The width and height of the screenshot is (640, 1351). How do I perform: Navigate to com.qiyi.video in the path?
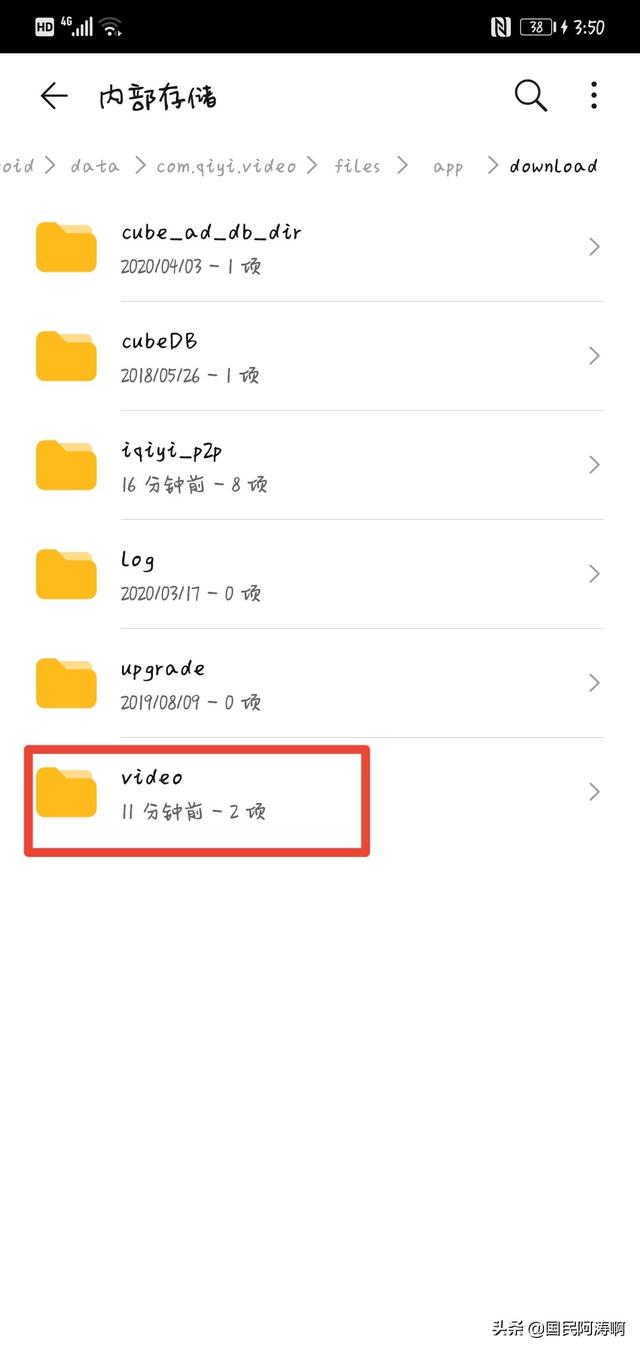tap(226, 166)
